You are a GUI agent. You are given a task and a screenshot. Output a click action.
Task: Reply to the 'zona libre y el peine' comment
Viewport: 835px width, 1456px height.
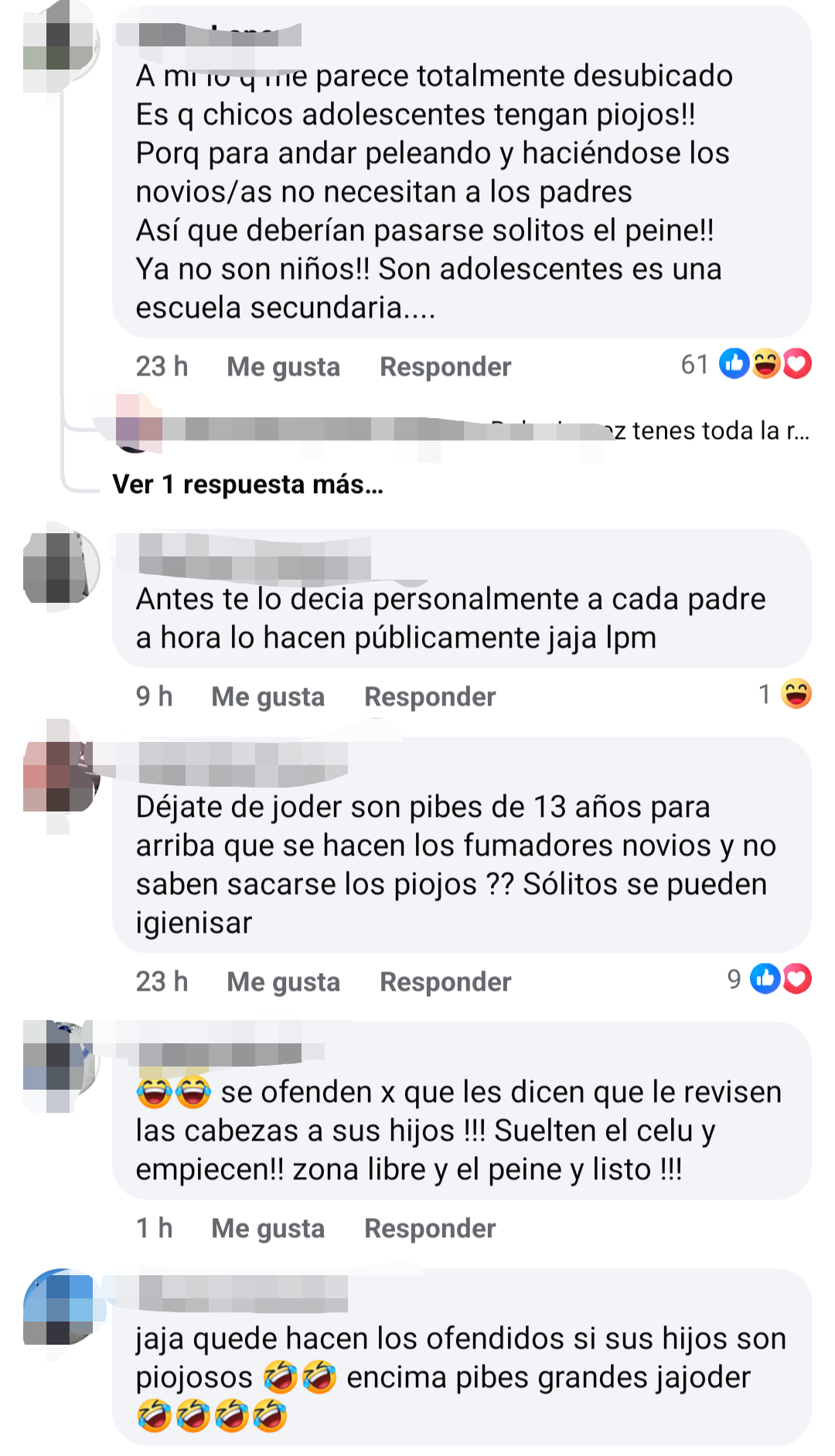point(430,1228)
